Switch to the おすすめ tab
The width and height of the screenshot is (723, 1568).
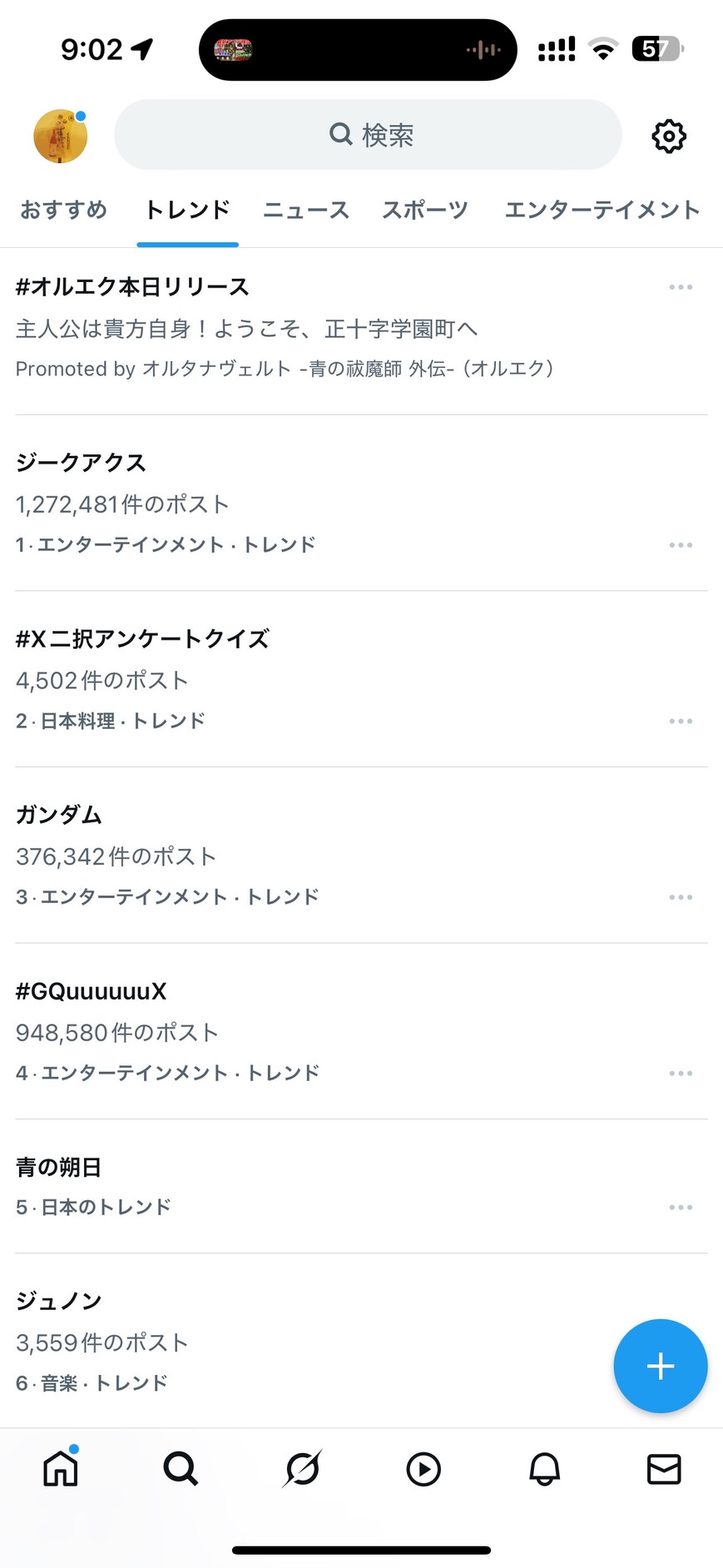coord(63,210)
